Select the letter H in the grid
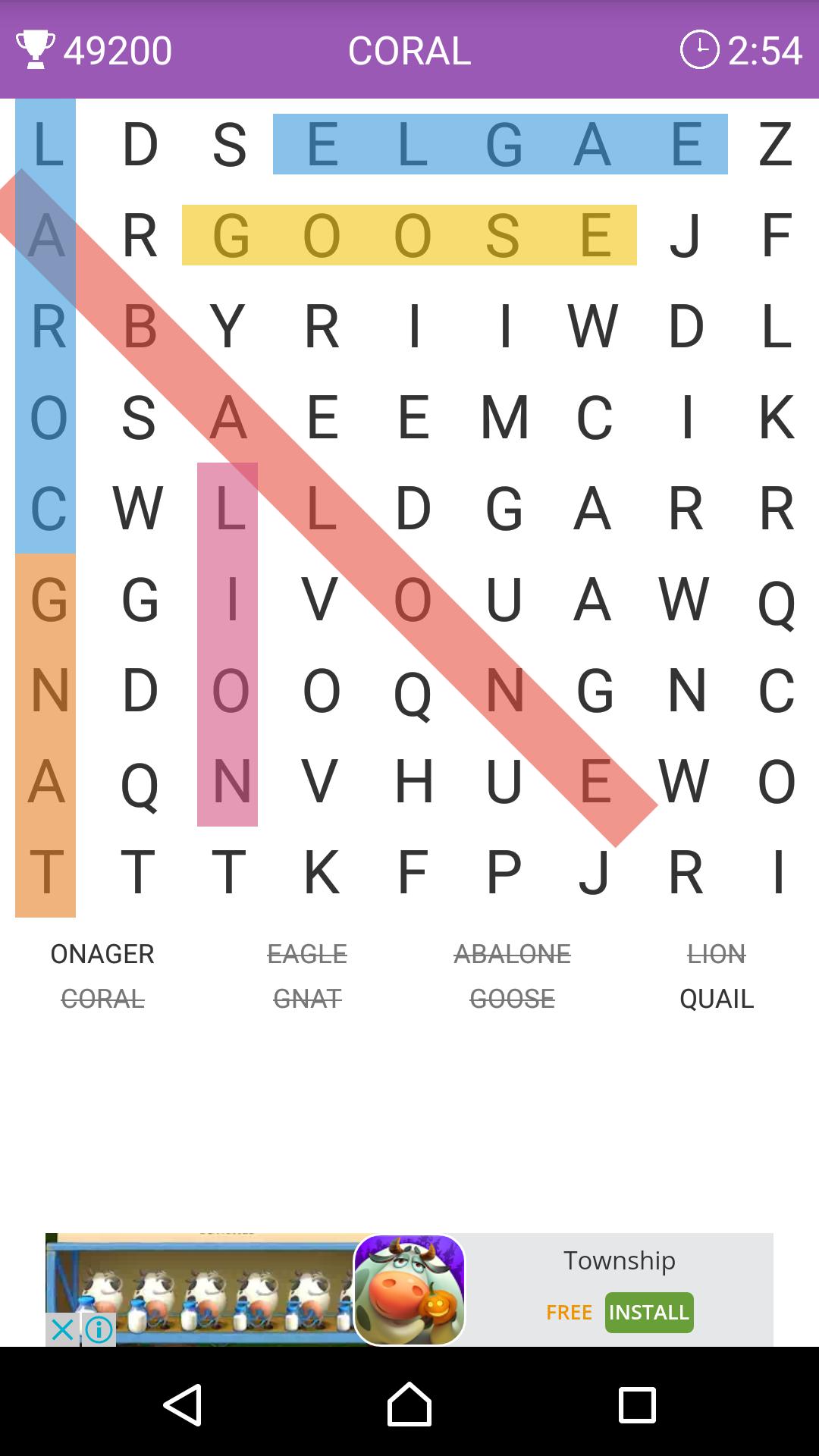This screenshot has height=1456, width=819. (413, 781)
